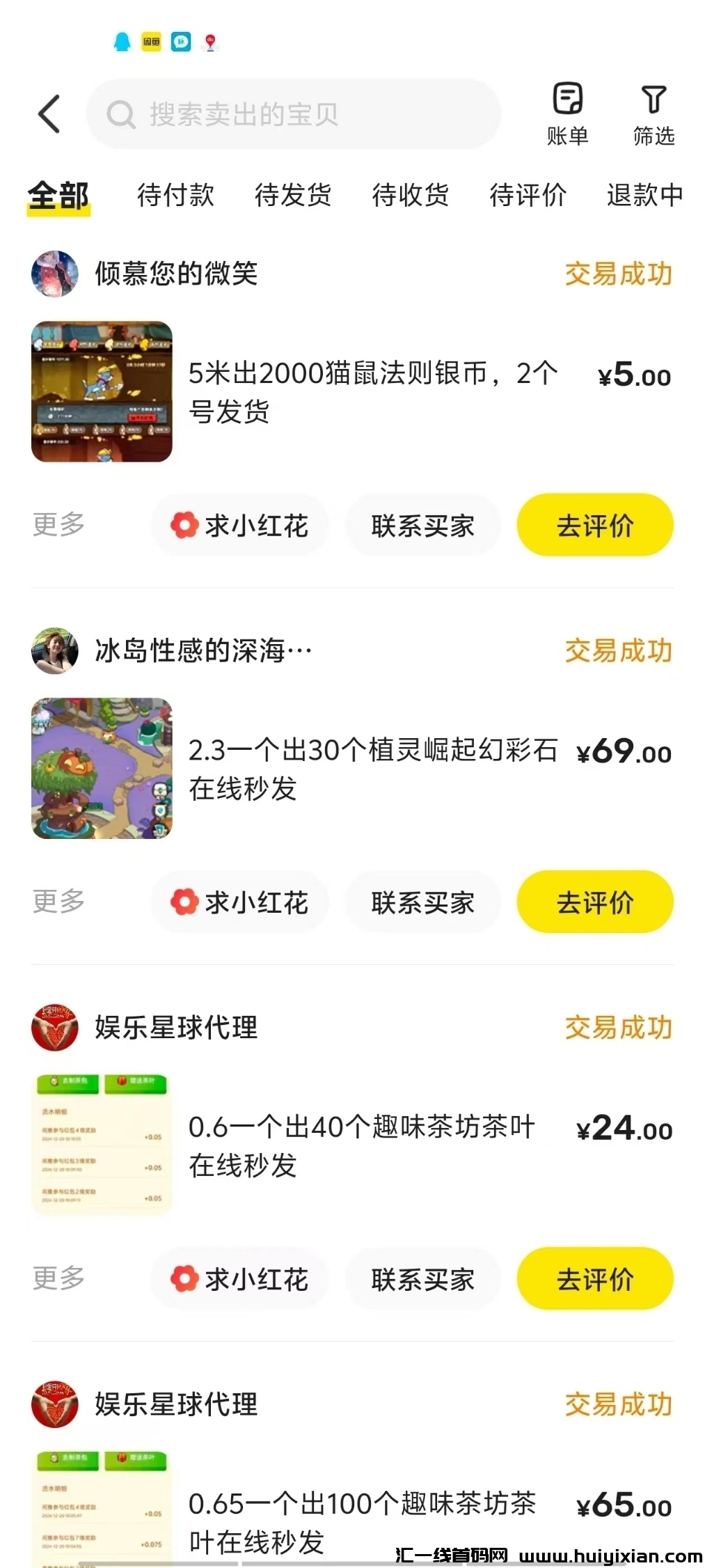Tap the search magnifier icon

click(x=122, y=113)
